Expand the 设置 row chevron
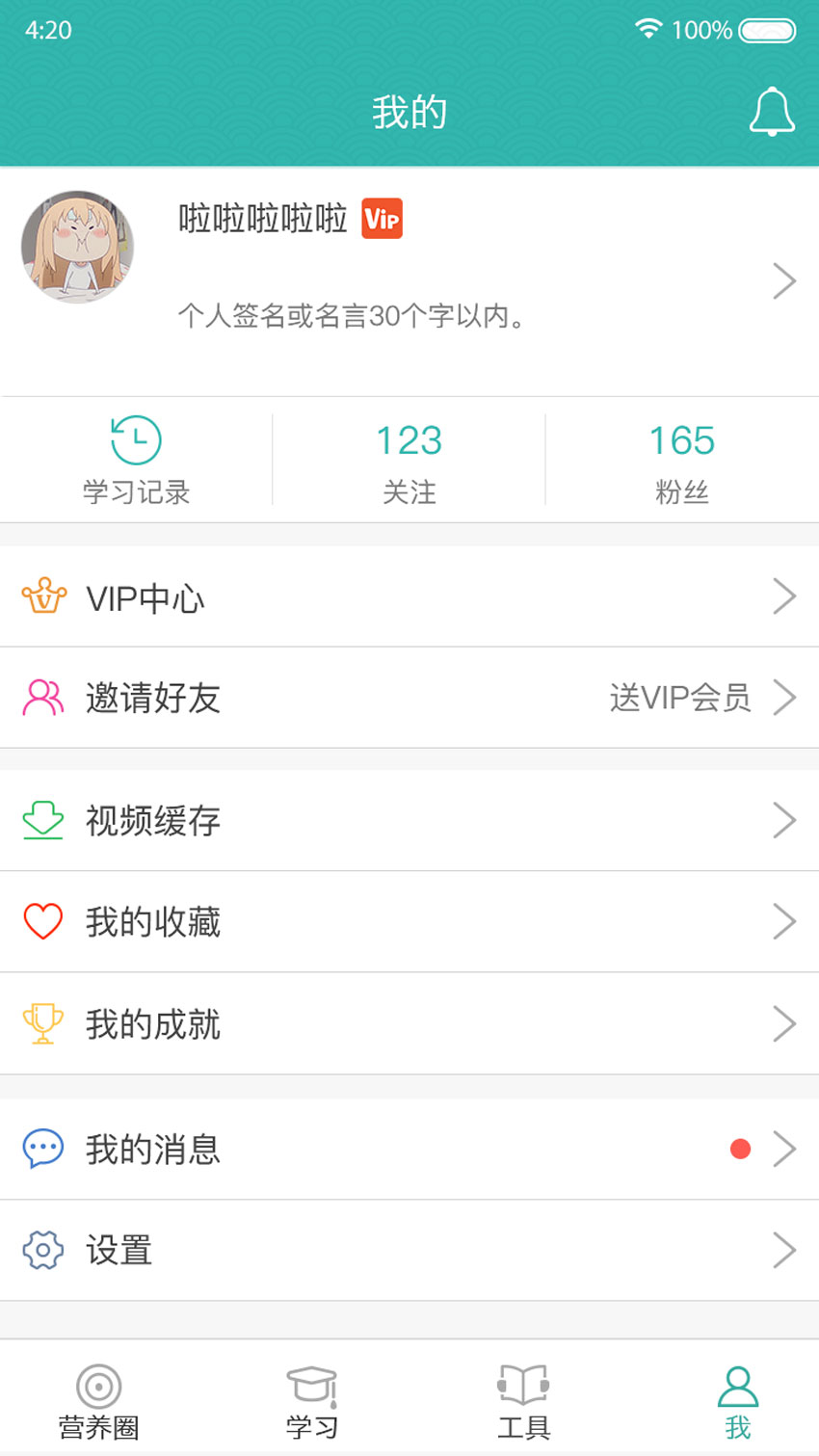 pos(785,1250)
